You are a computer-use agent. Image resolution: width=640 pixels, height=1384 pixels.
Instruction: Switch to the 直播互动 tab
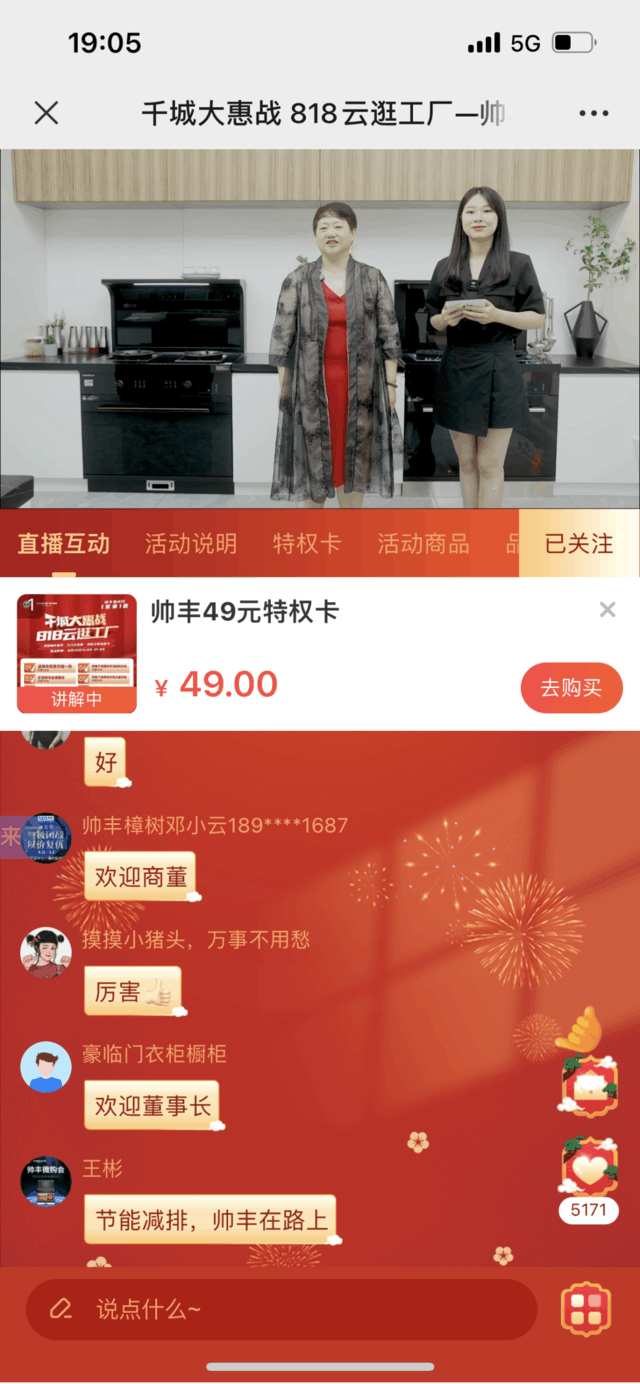click(64, 544)
